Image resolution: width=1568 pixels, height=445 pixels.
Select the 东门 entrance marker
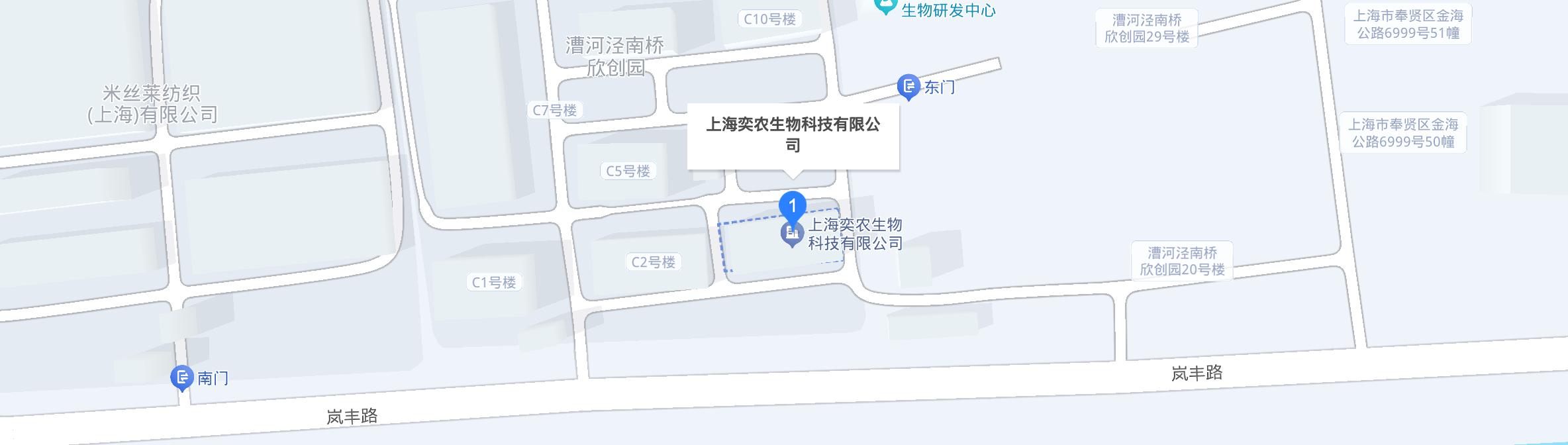(x=908, y=86)
